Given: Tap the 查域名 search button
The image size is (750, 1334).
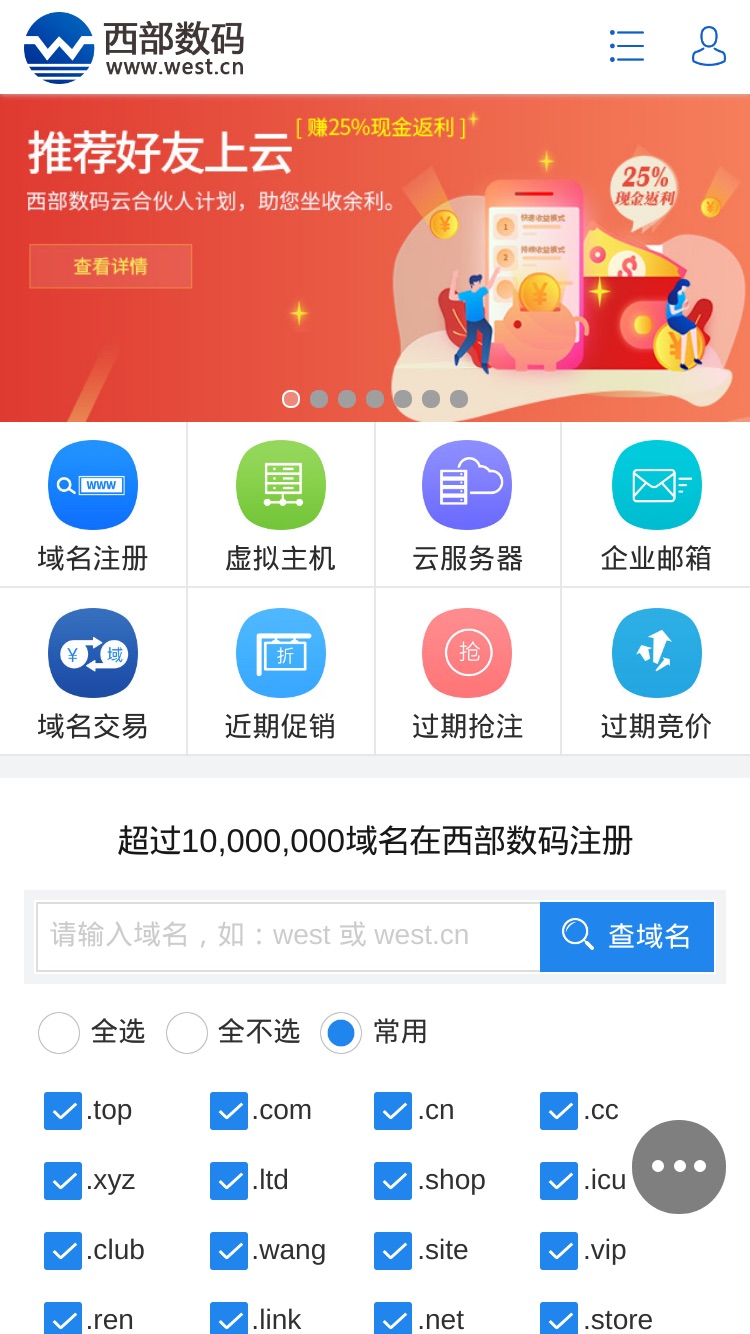Looking at the screenshot, I should (x=627, y=937).
